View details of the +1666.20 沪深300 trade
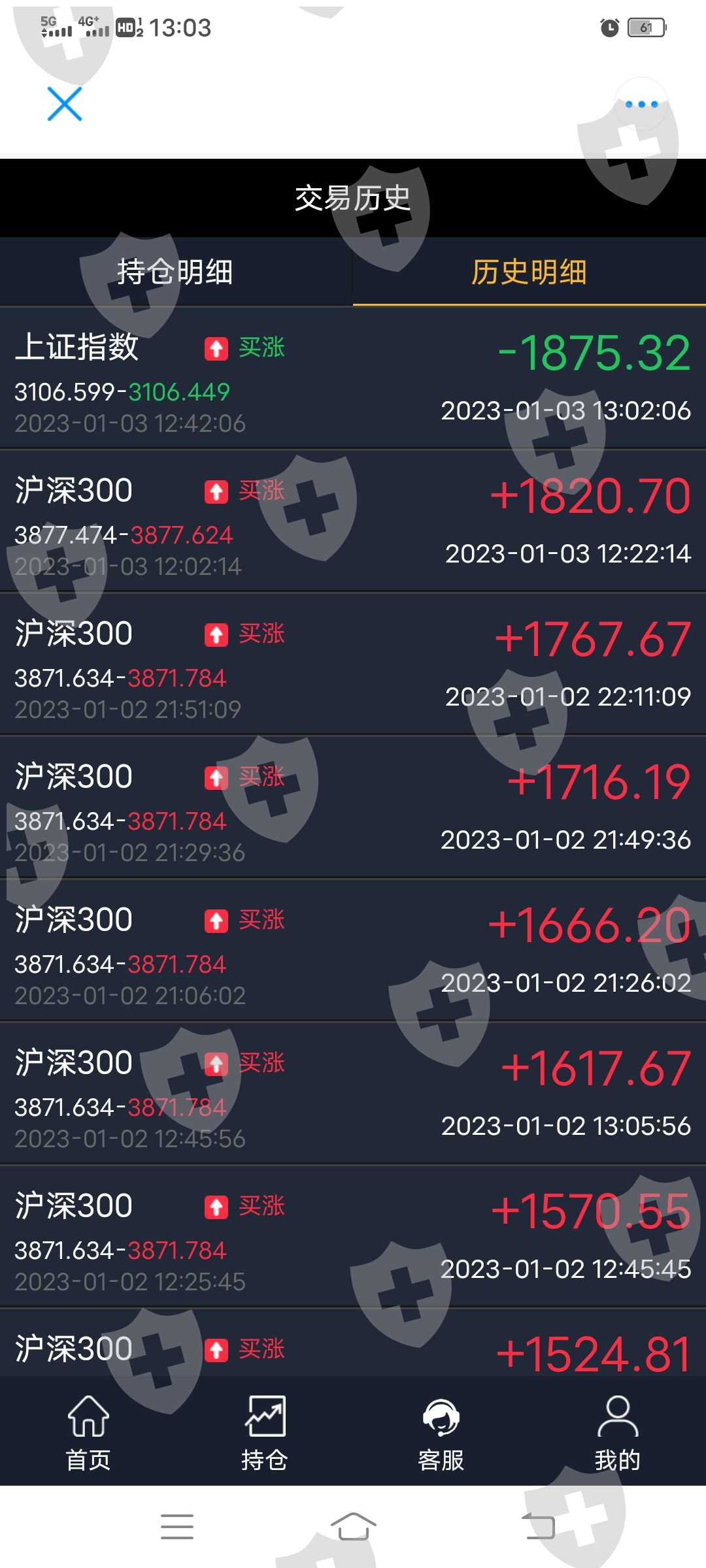 pos(353,951)
